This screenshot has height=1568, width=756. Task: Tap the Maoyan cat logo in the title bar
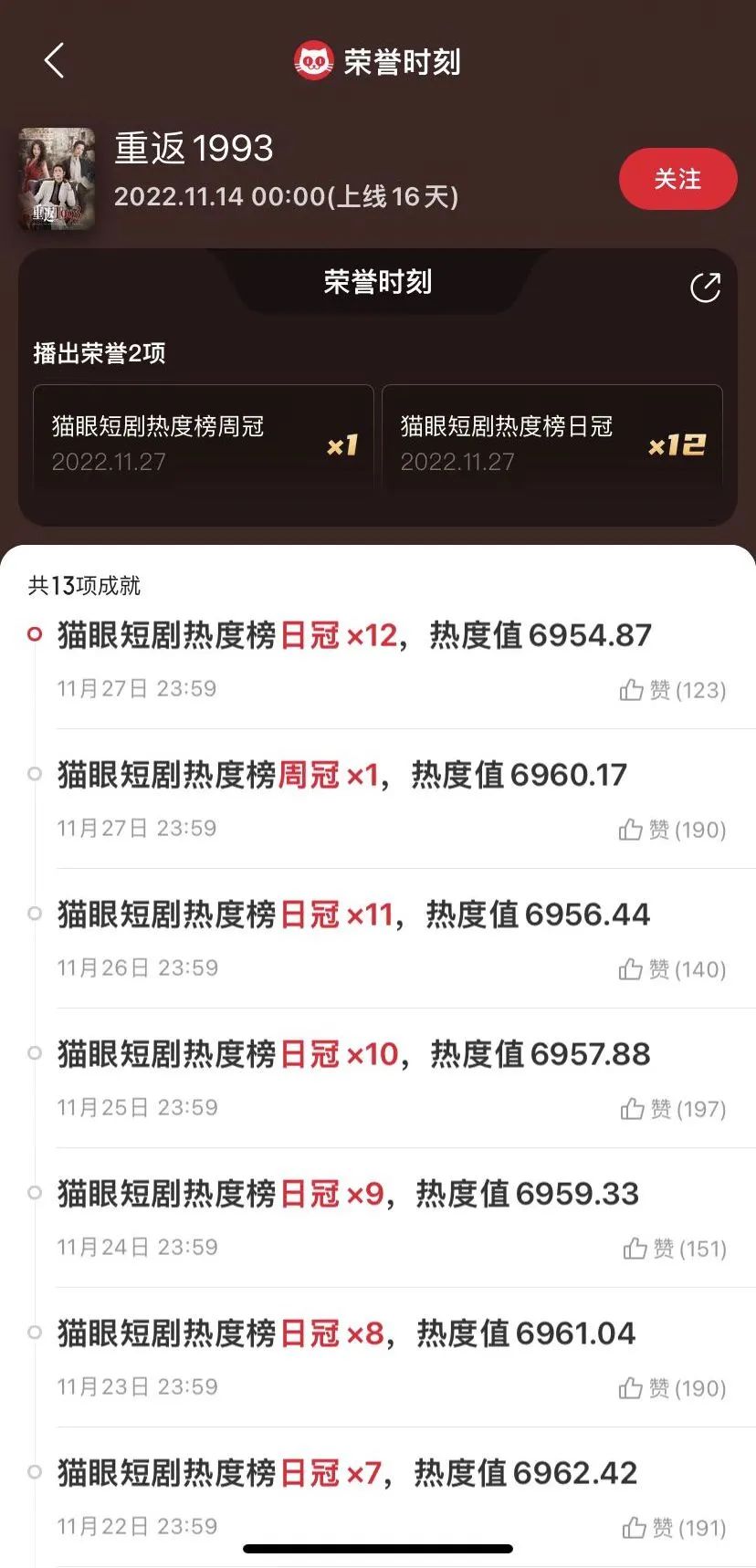pos(315,61)
